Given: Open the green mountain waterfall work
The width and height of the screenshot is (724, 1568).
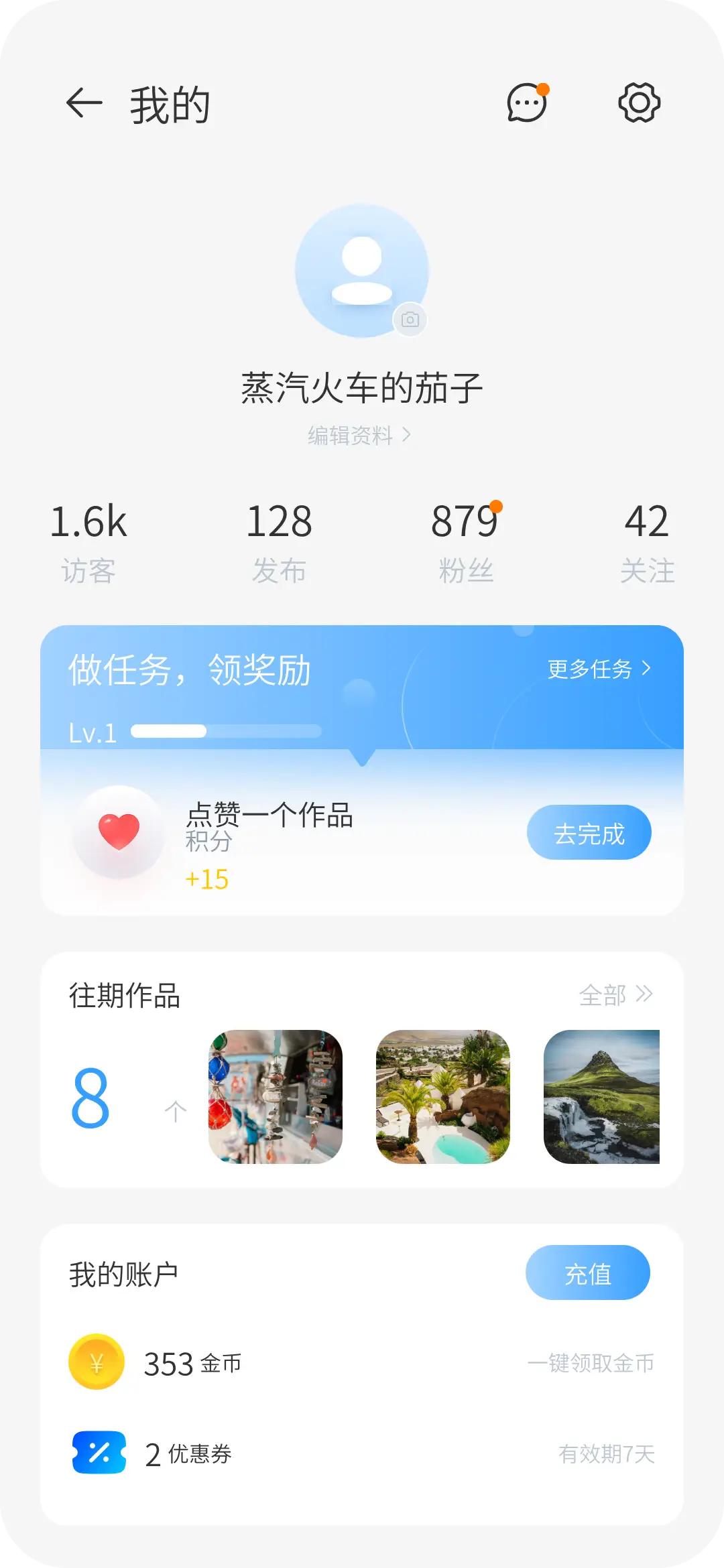Looking at the screenshot, I should tap(601, 1097).
